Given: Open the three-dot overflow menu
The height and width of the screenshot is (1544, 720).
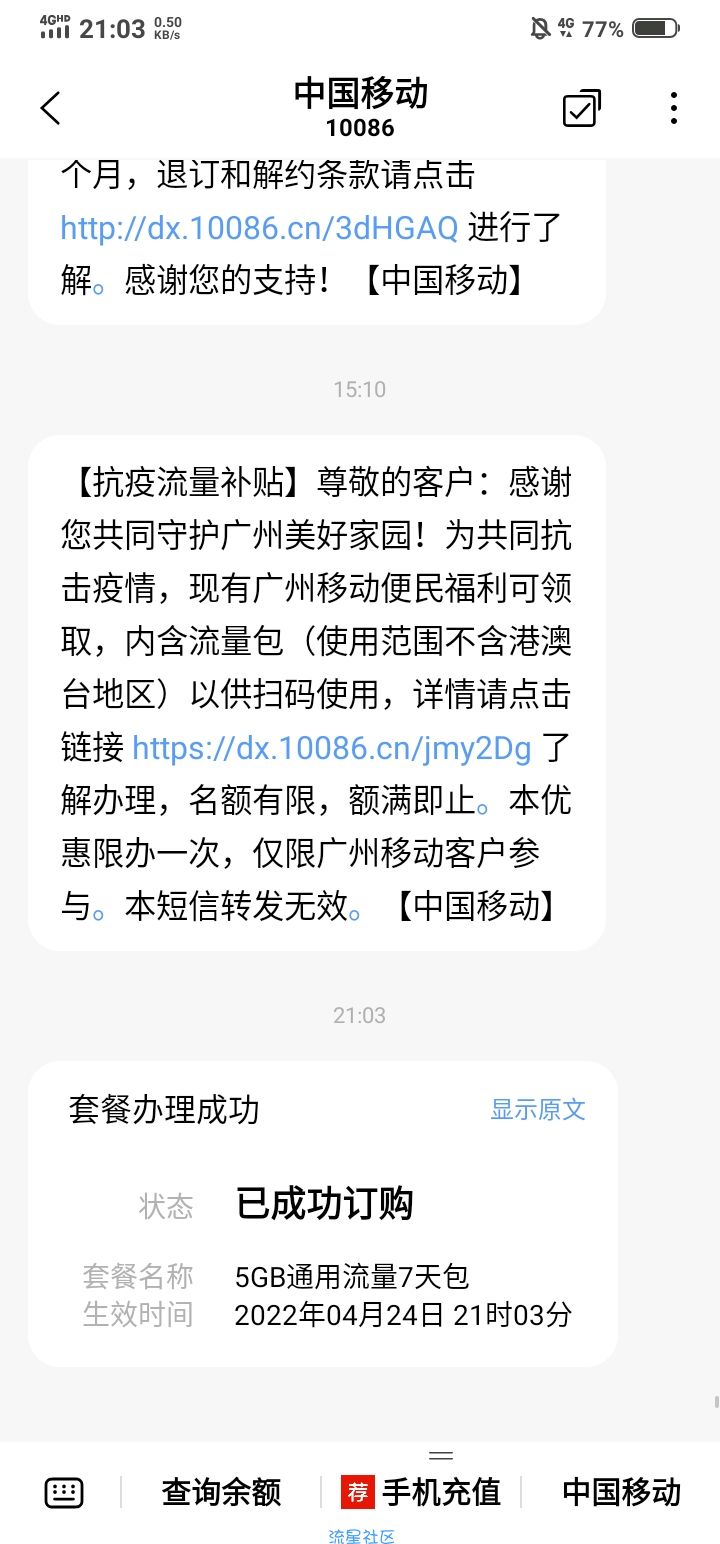Looking at the screenshot, I should click(x=674, y=108).
